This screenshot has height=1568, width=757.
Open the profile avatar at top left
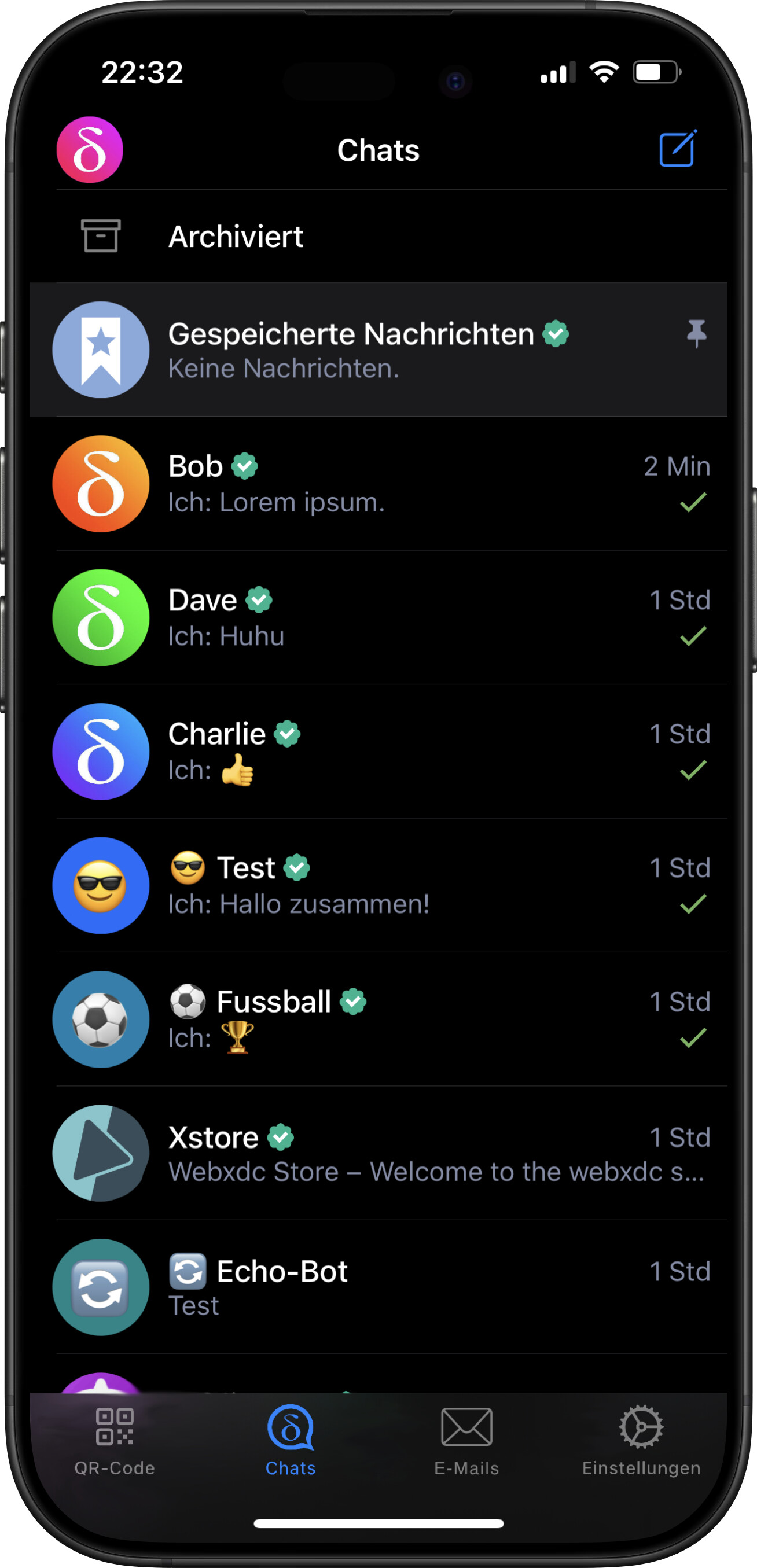click(90, 150)
